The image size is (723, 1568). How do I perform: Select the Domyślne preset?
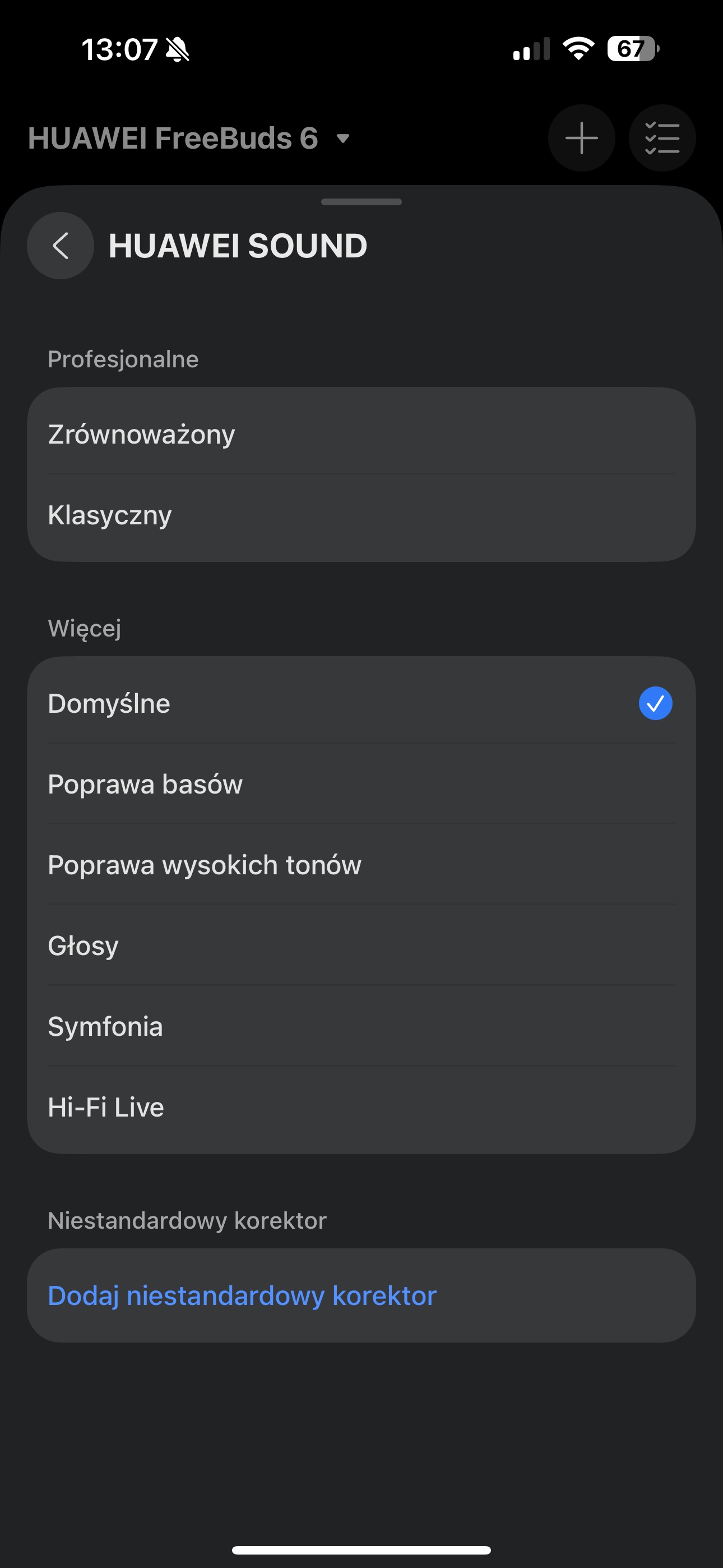[x=361, y=703]
